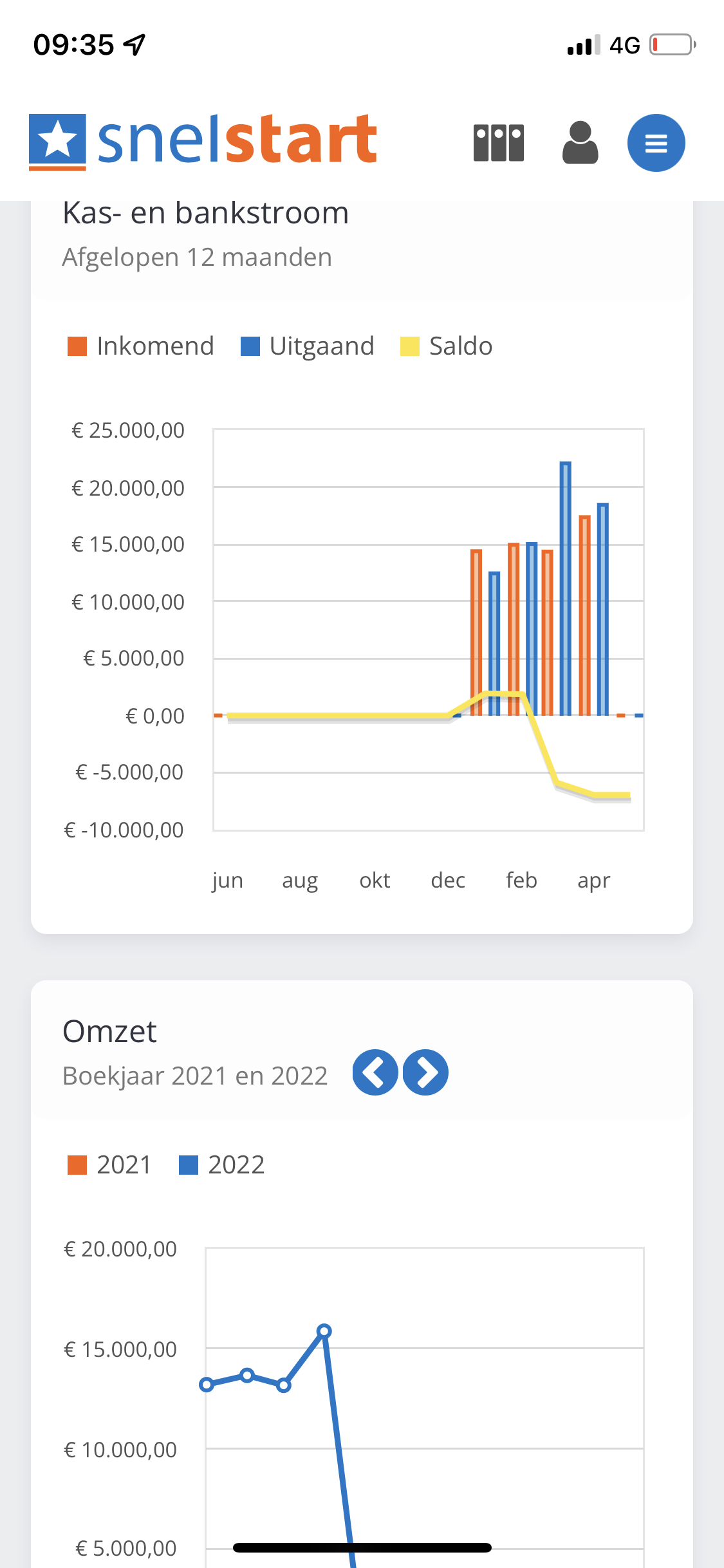Open the user account icon

580,142
